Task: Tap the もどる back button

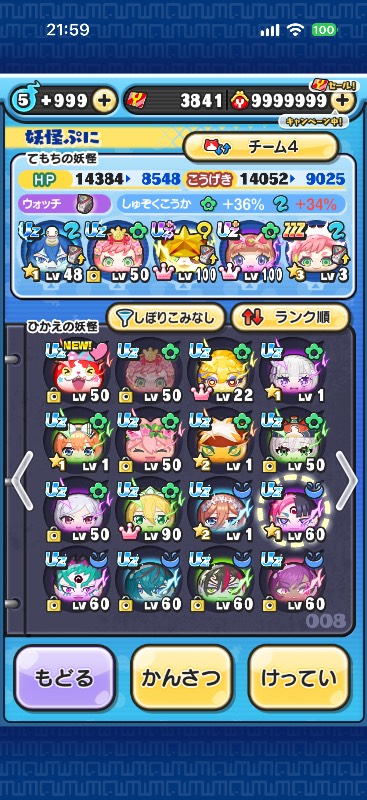Action: click(x=65, y=678)
